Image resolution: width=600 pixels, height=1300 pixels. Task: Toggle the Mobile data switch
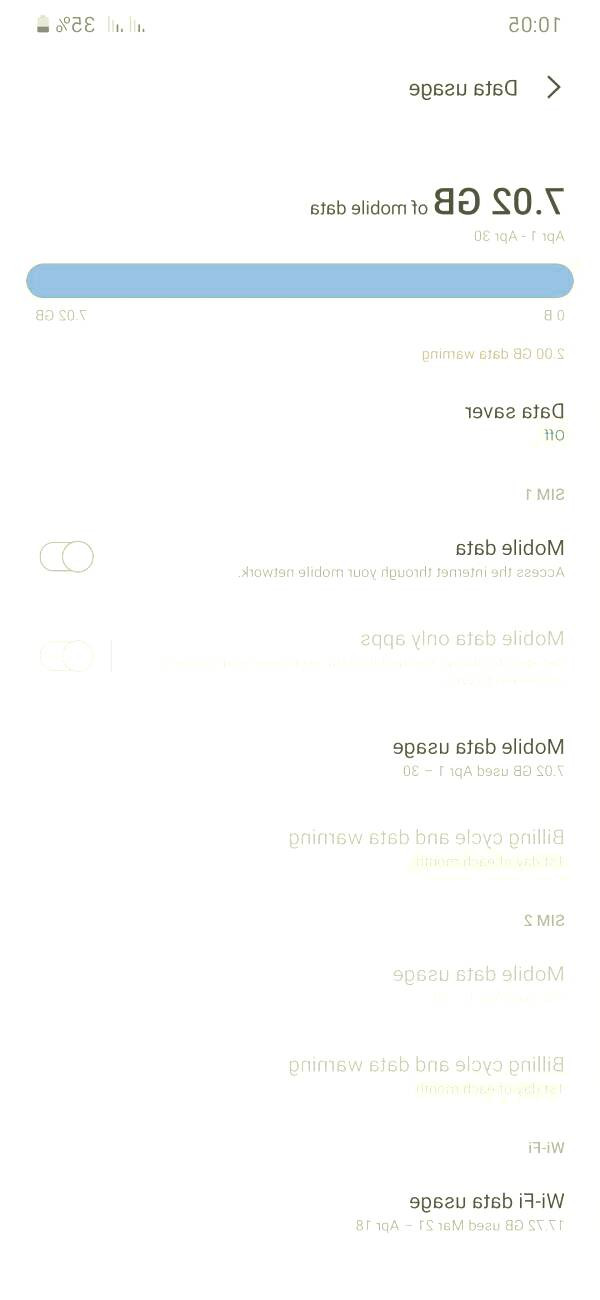tap(67, 557)
